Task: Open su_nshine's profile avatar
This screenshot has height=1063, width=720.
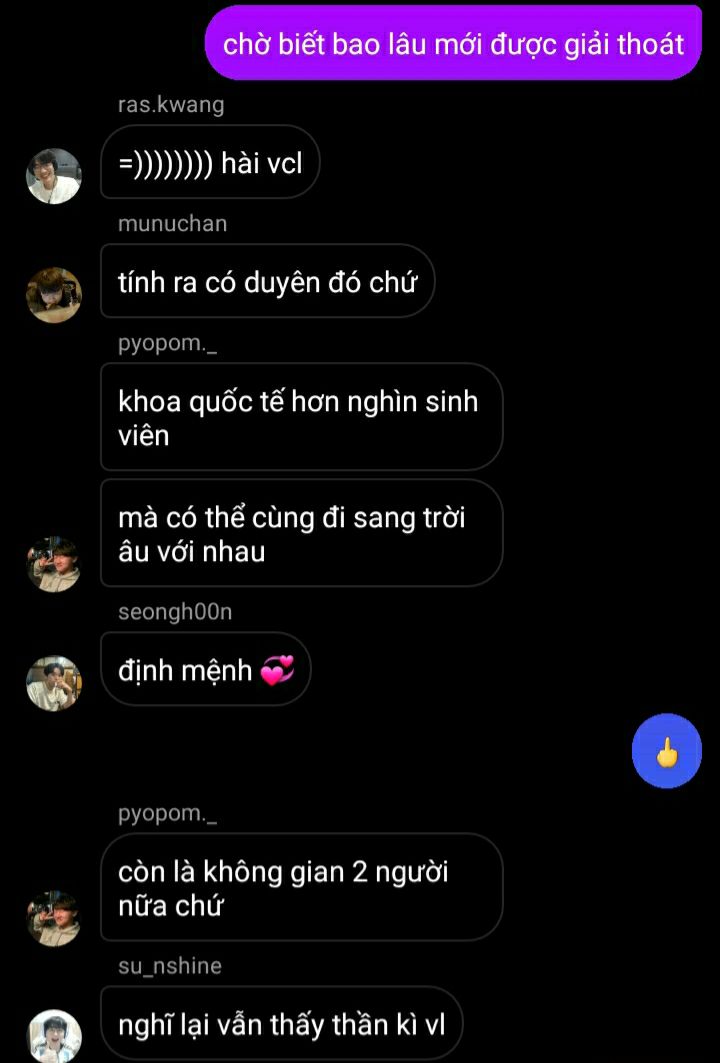Action: 53,1036
